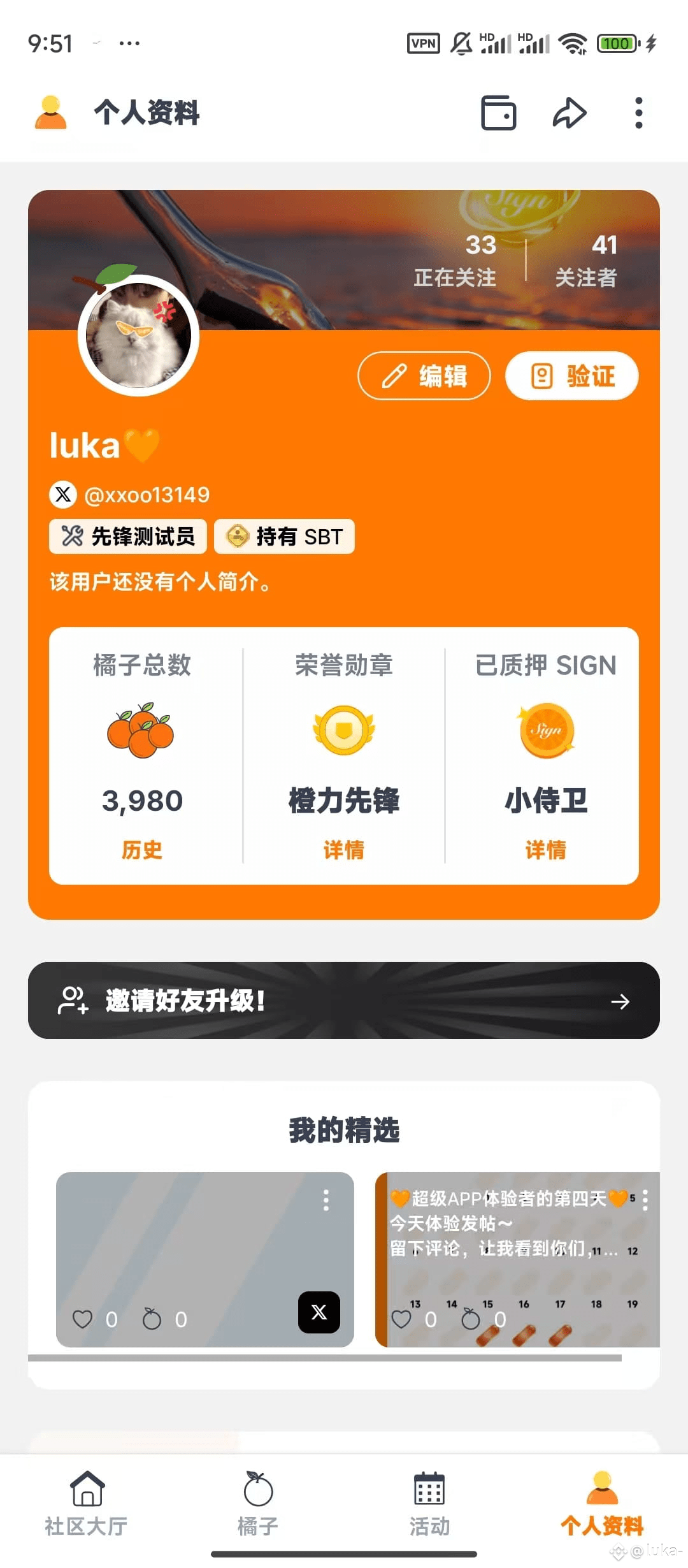
Task: Open the three-dot menu on the gray featured card
Action: (326, 1200)
